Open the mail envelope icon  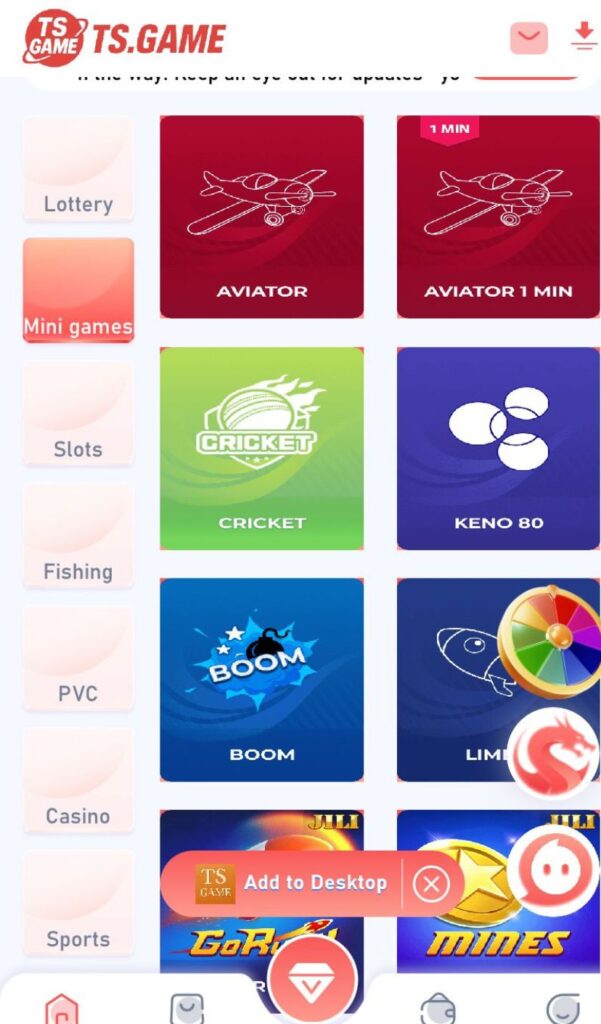pos(528,39)
